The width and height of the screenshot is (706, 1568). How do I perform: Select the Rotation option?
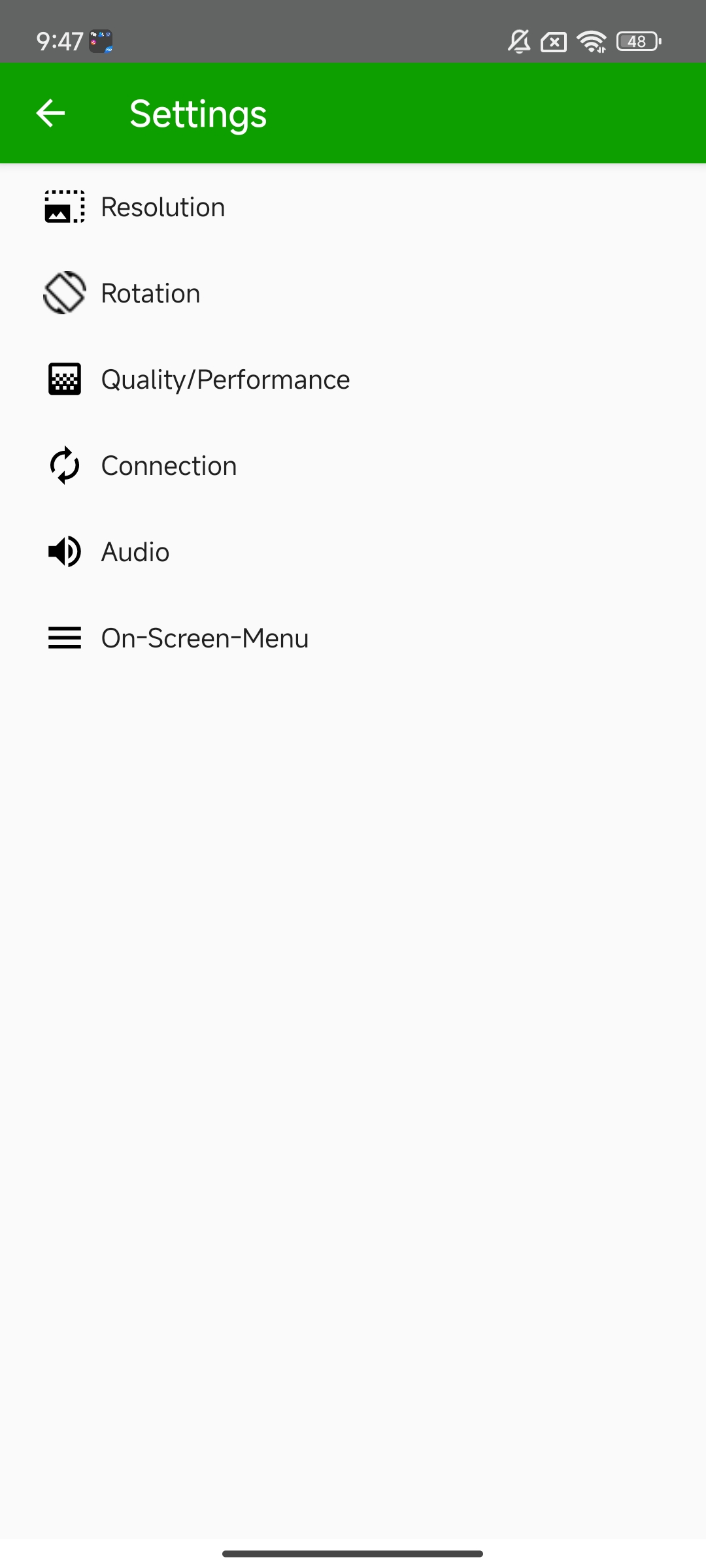point(150,293)
